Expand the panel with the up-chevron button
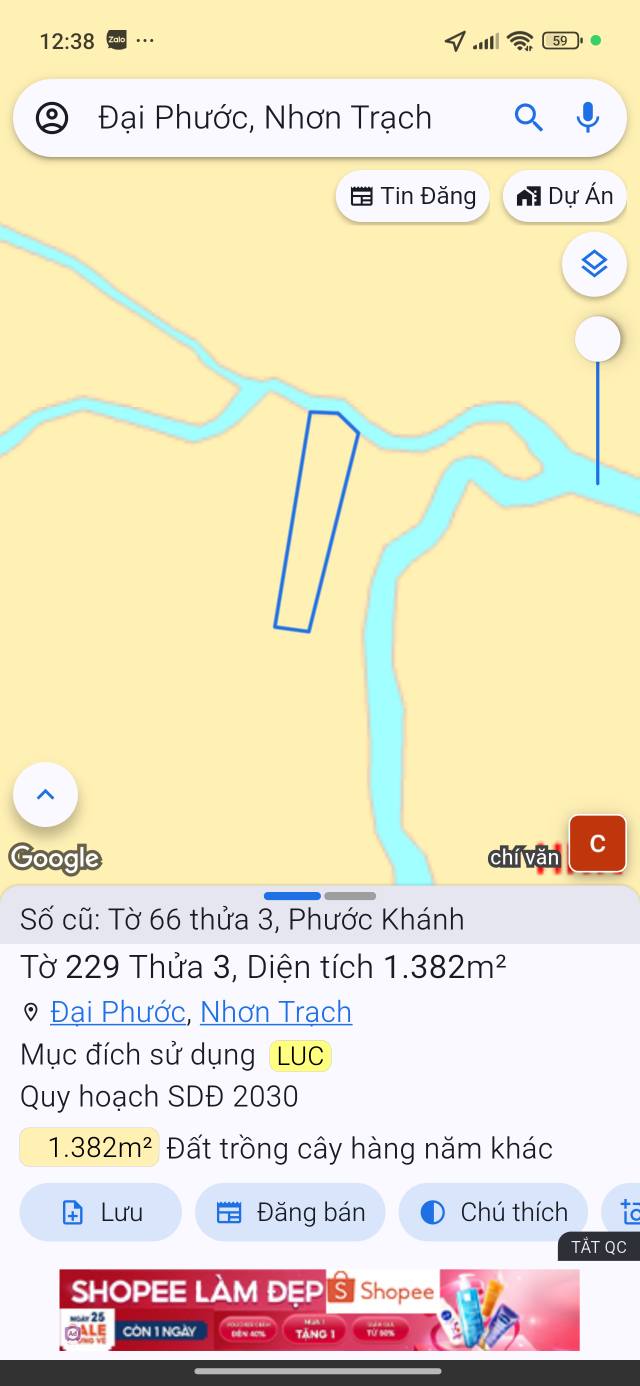The height and width of the screenshot is (1386, 640). point(45,795)
